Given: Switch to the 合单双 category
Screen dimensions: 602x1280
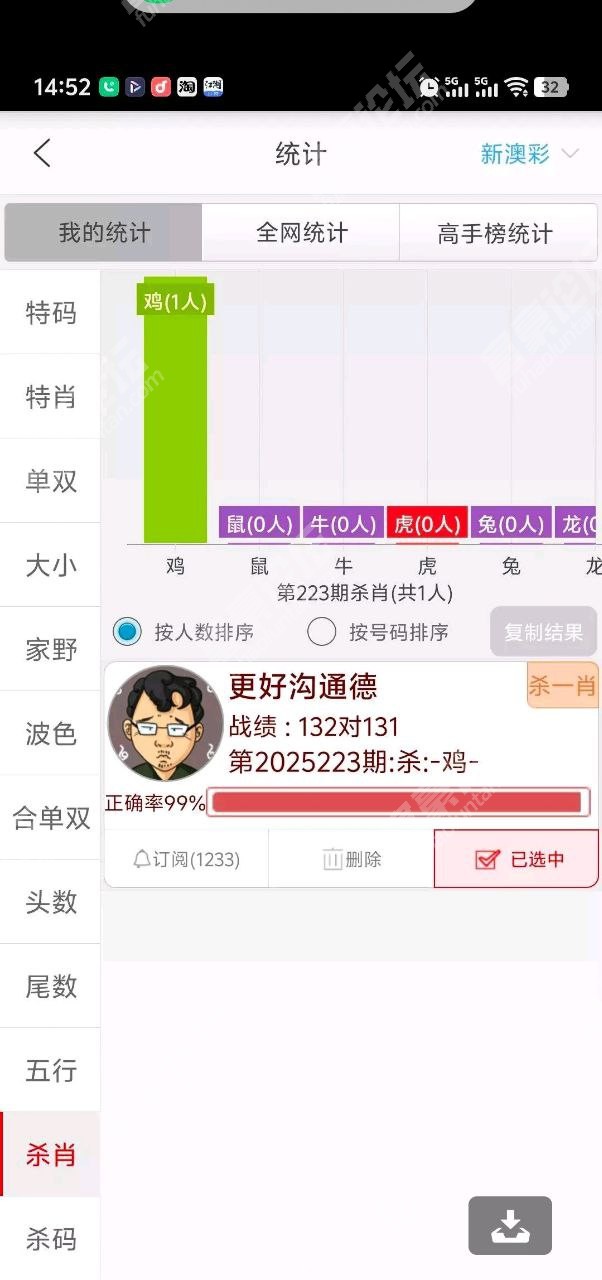Looking at the screenshot, I should click(51, 818).
